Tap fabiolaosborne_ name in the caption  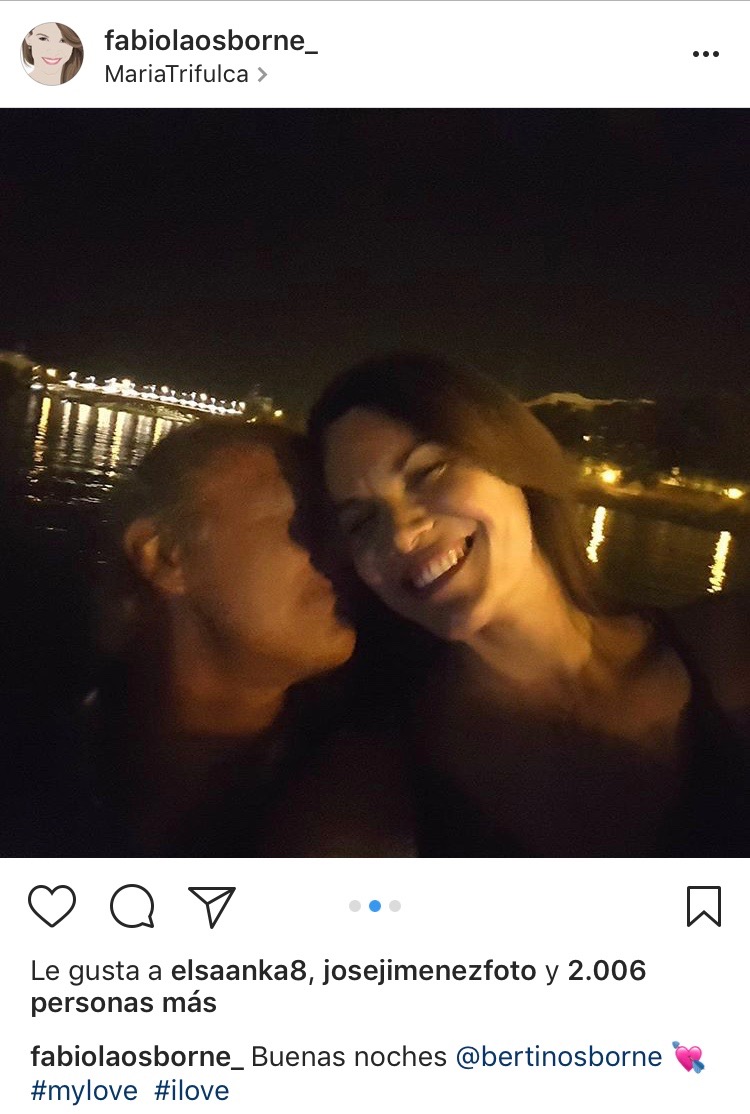(x=137, y=1057)
